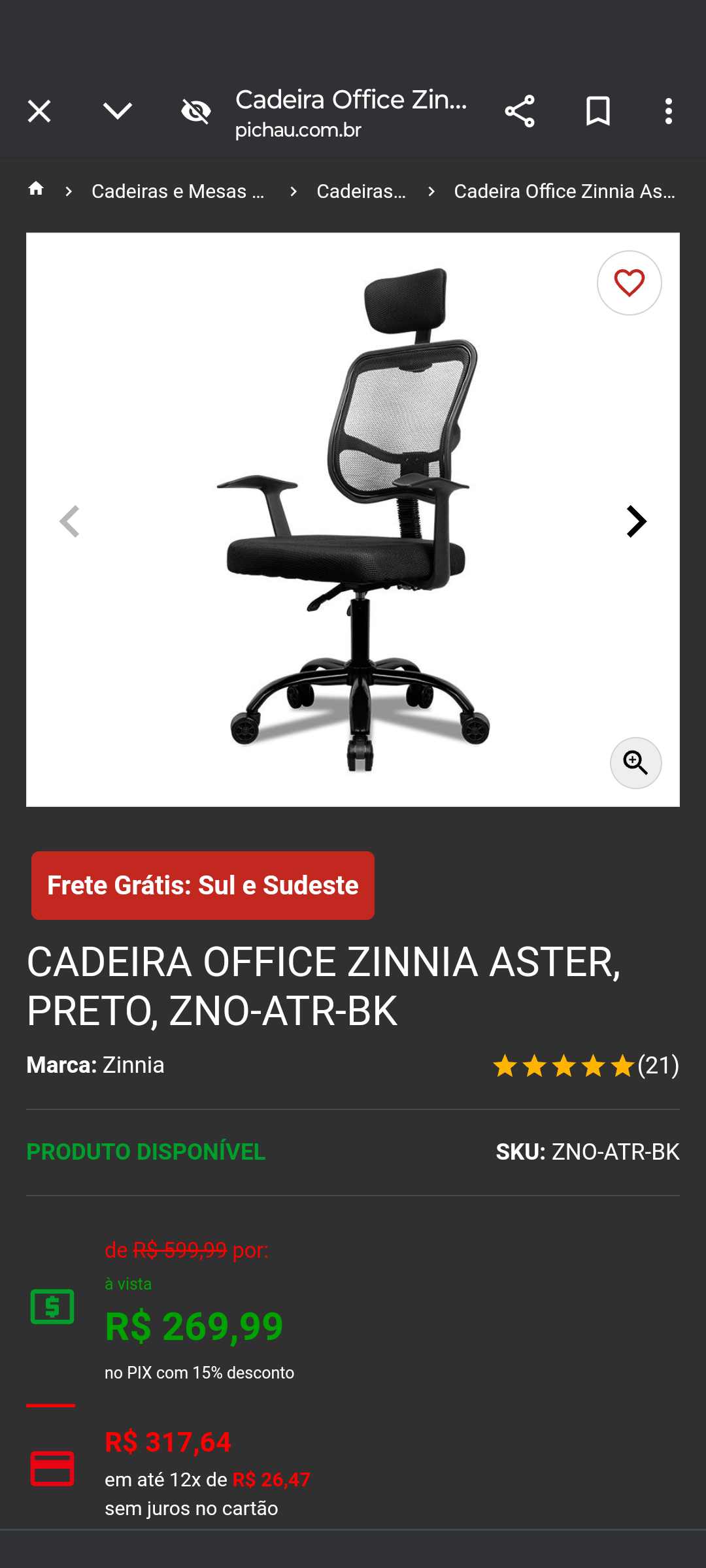The height and width of the screenshot is (1568, 706).
Task: Show the previous product image
Action: (69, 521)
